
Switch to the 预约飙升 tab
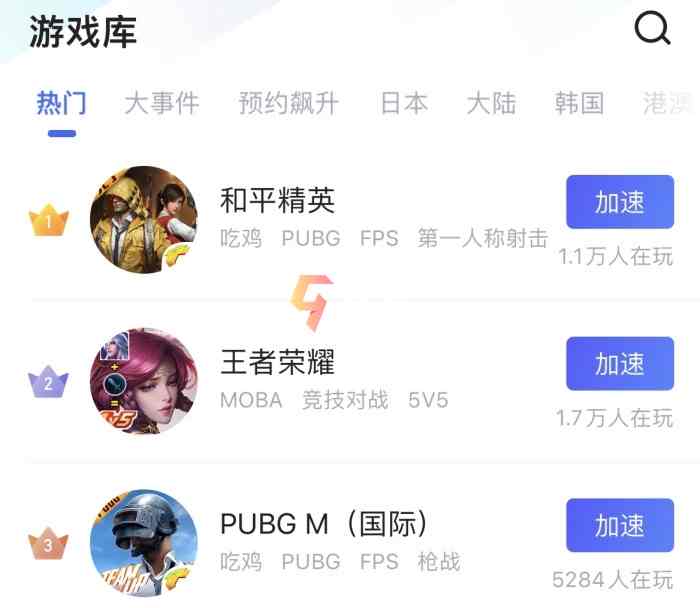coord(289,102)
